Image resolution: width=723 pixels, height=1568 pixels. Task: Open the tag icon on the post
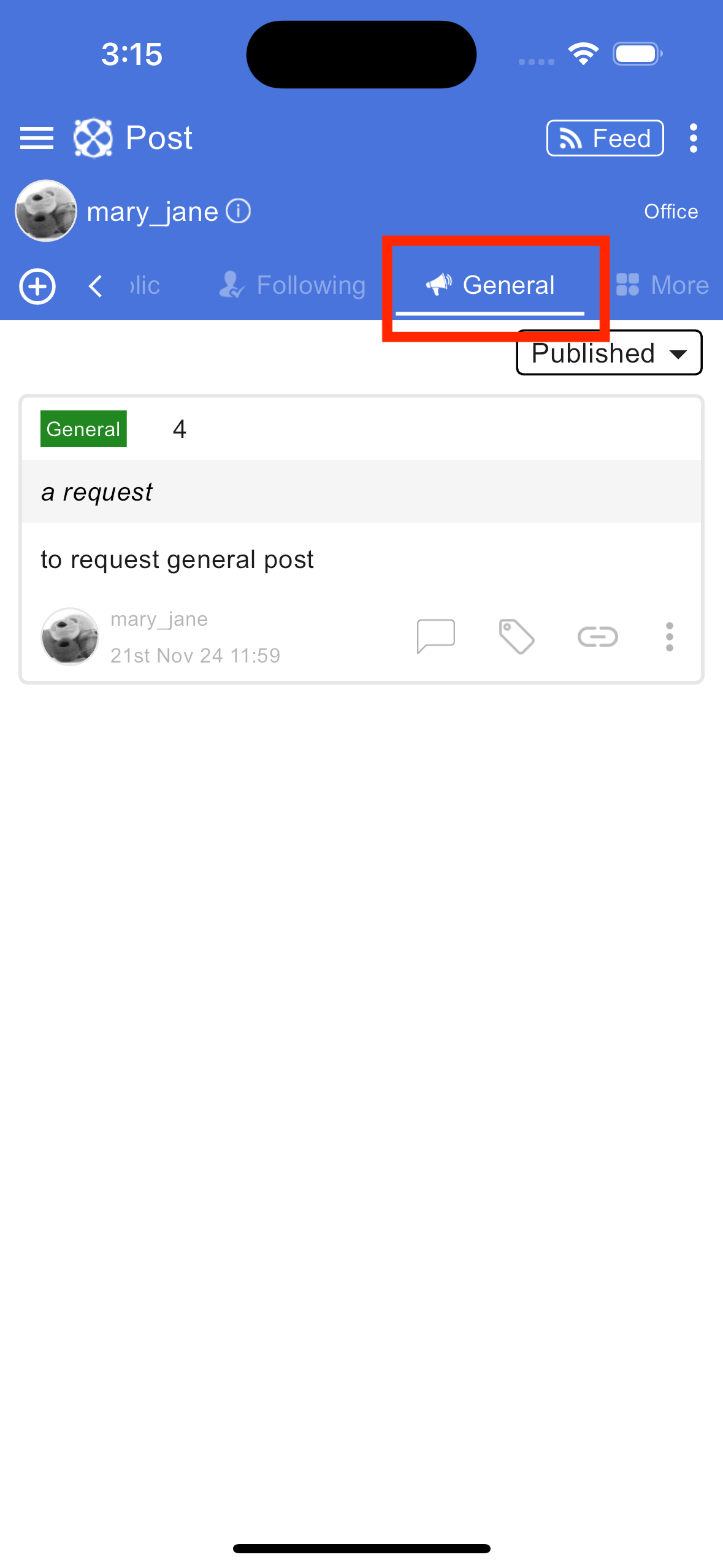point(516,636)
